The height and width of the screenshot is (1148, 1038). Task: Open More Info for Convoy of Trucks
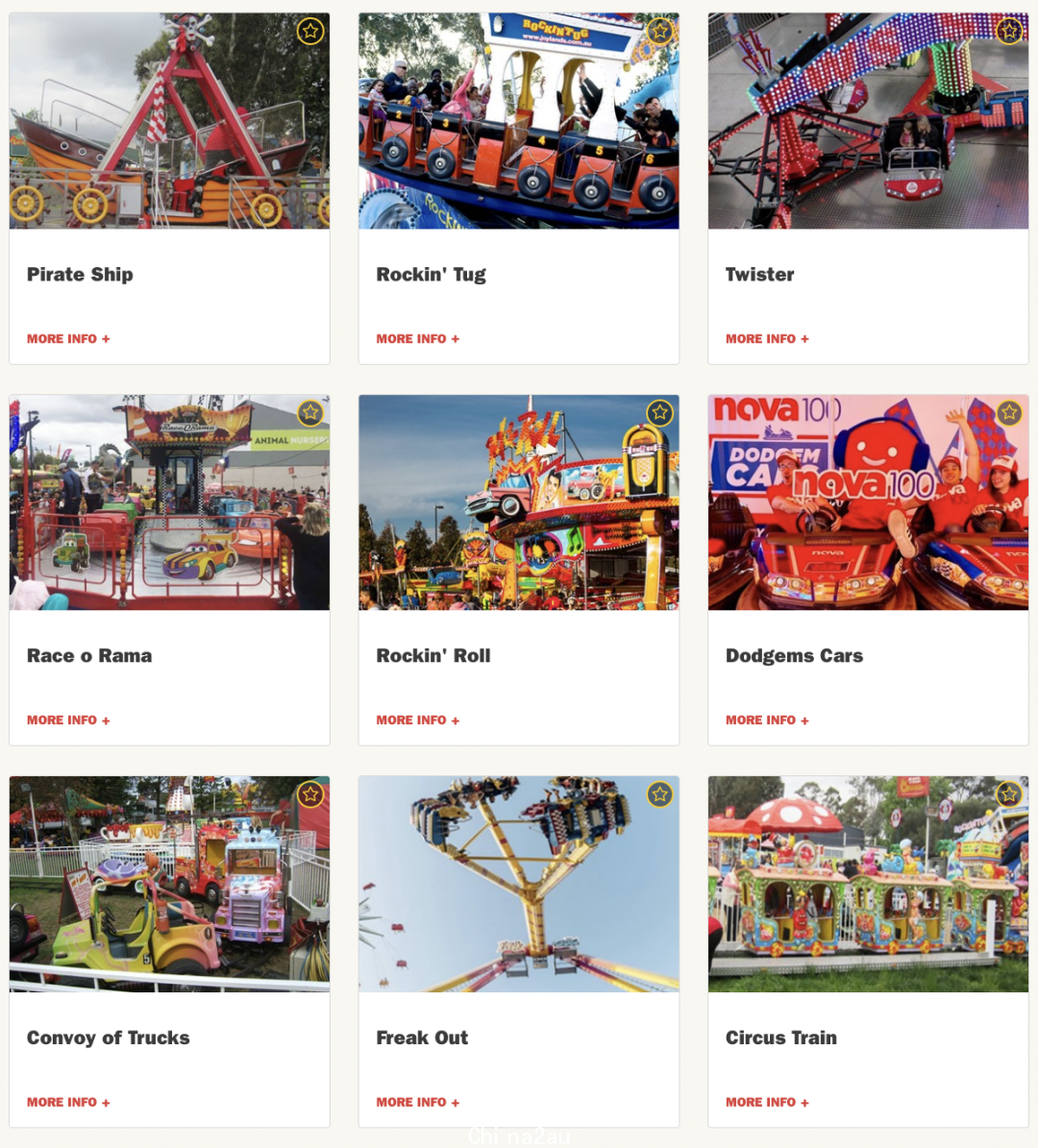(68, 1103)
